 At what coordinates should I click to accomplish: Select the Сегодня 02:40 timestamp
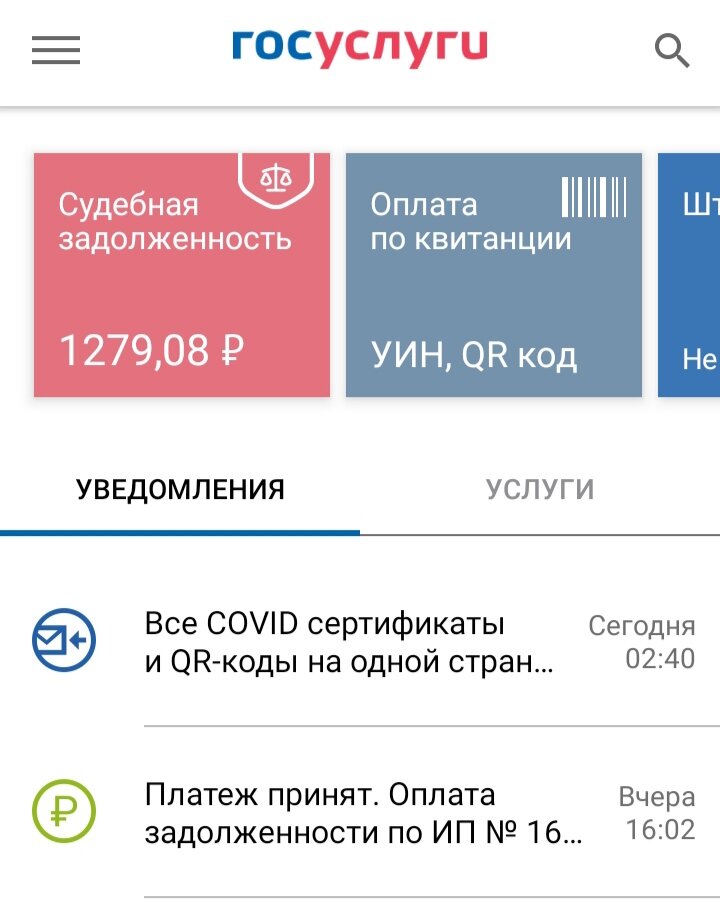pyautogui.click(x=640, y=640)
